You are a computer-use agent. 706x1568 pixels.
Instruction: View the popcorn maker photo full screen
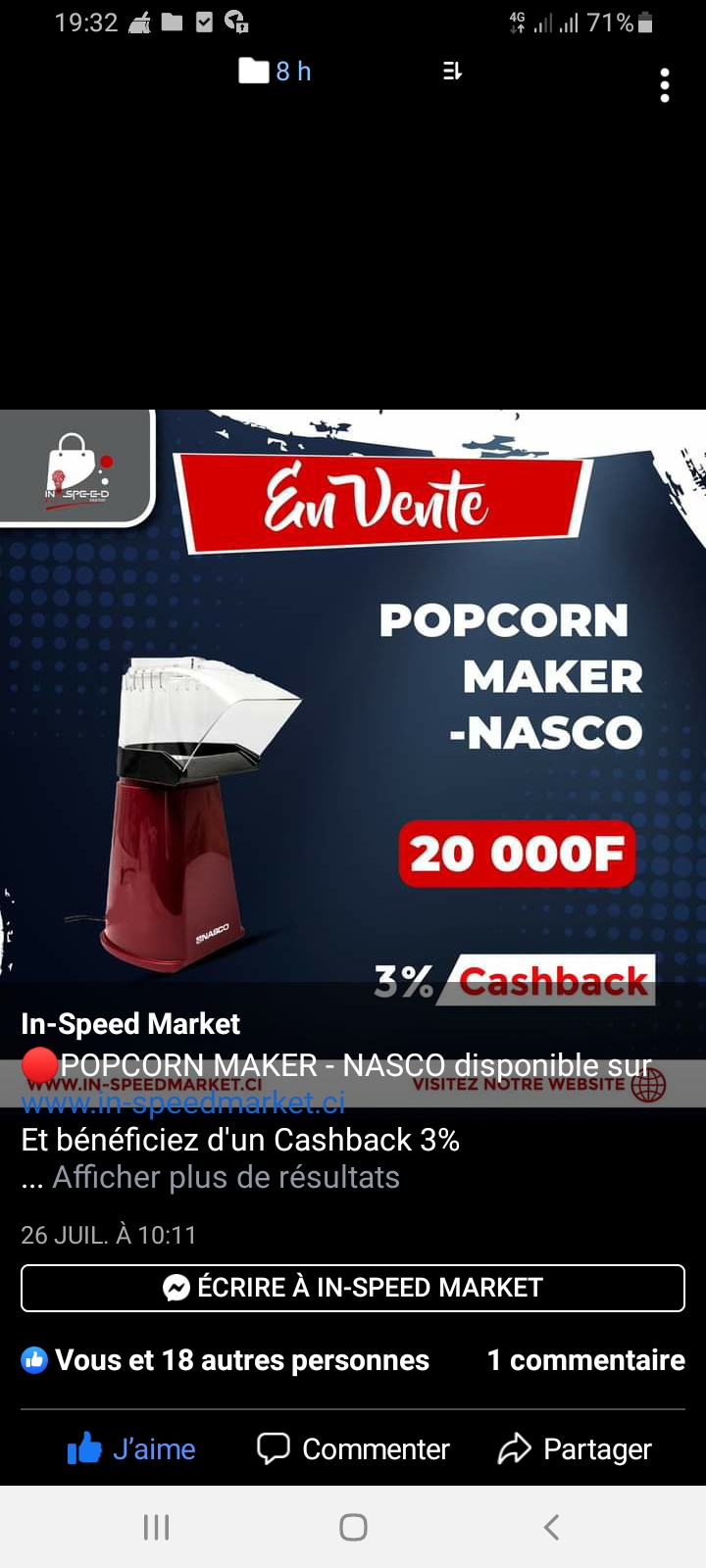pyautogui.click(x=353, y=696)
